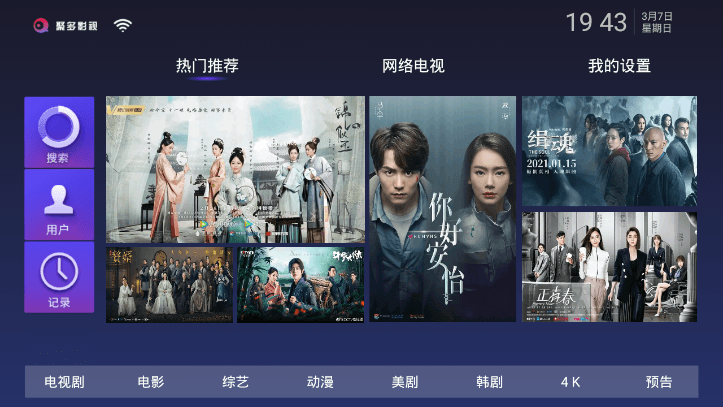Switch to the 网络电视 tab
The width and height of the screenshot is (723, 407).
tap(413, 66)
